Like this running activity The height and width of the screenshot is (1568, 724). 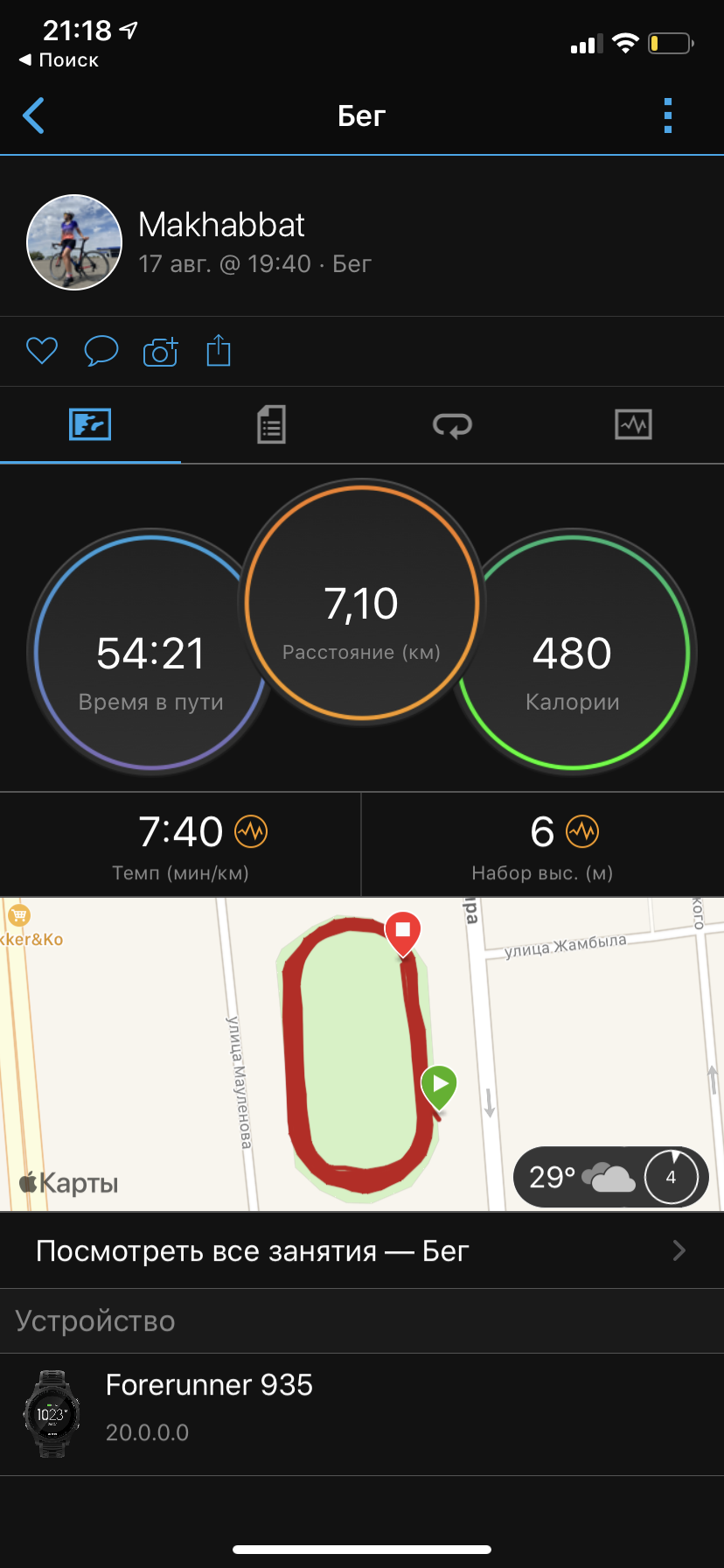point(41,351)
